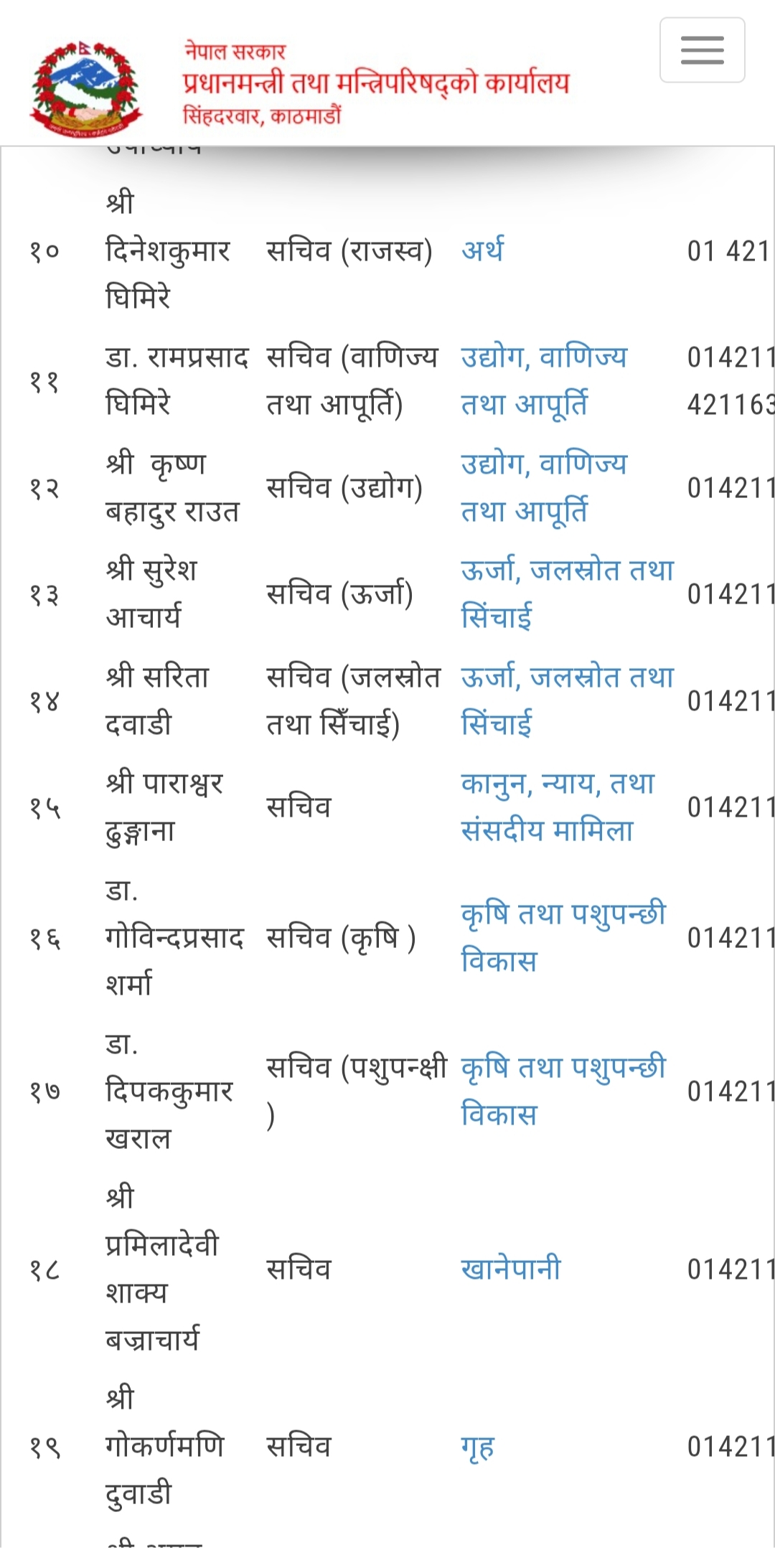The height and width of the screenshot is (1568, 775).
Task: Open the अर्थ ministry link
Action: click(x=482, y=250)
